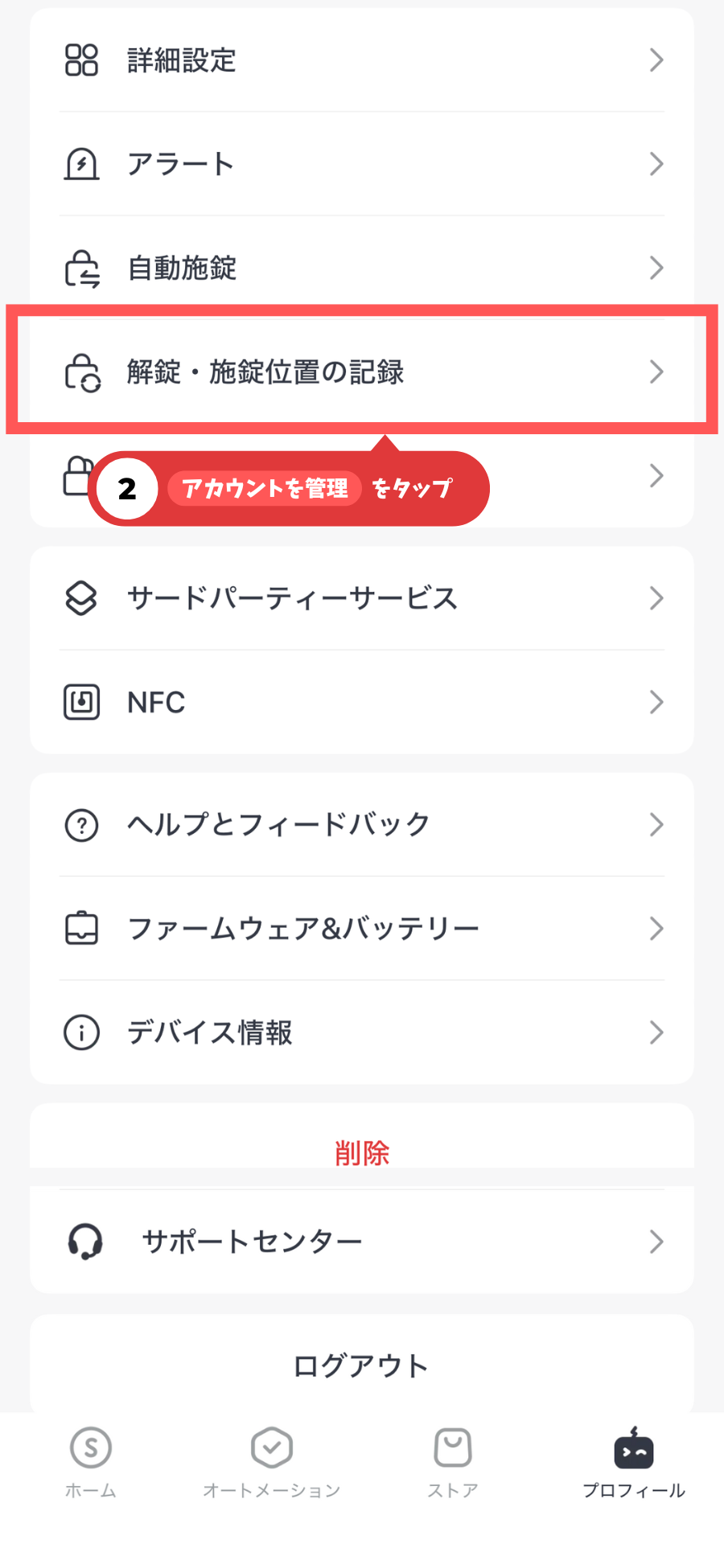Open サポートセンター

(x=362, y=1242)
